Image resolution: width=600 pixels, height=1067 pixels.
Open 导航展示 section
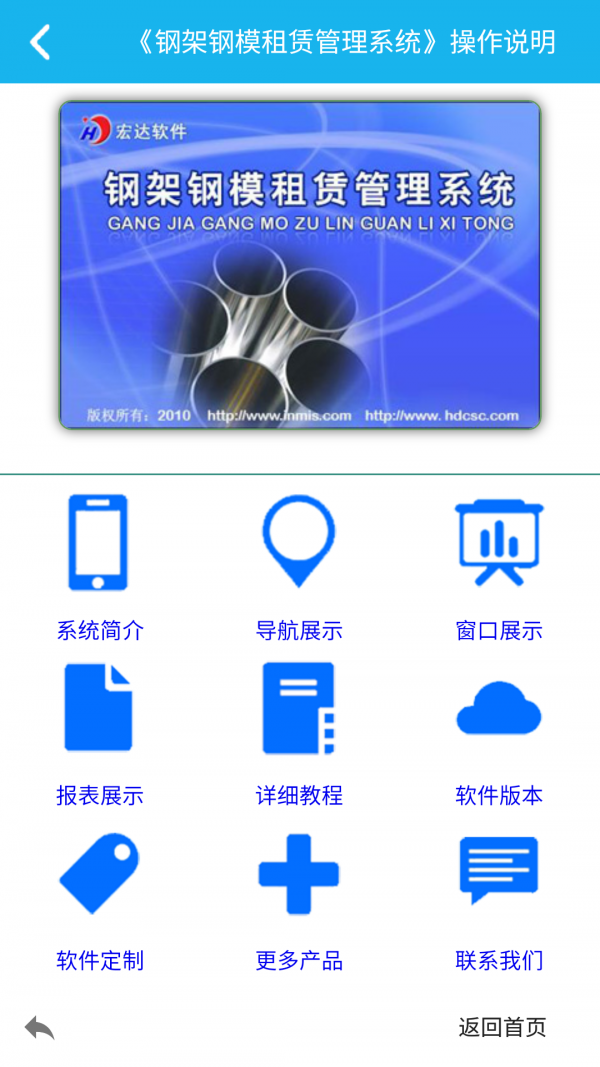pyautogui.click(x=299, y=567)
